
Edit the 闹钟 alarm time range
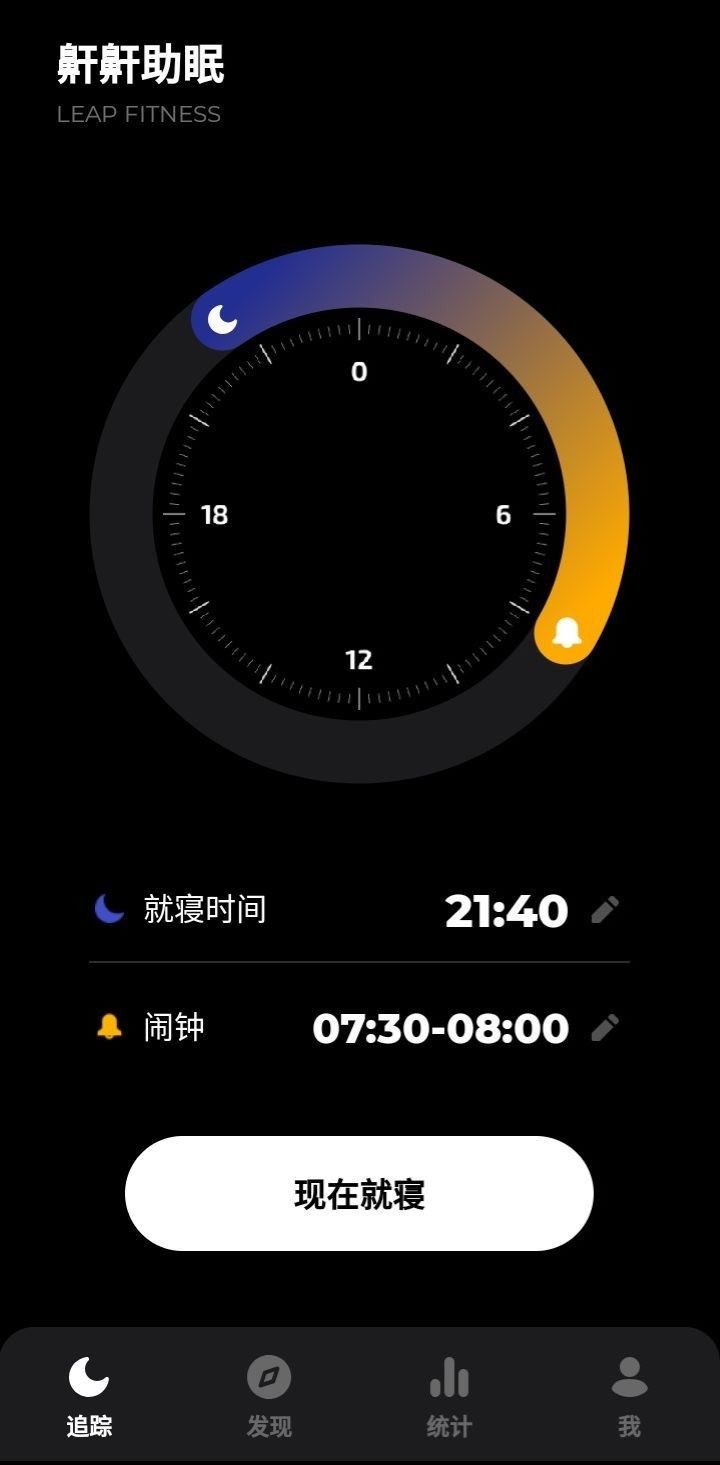[605, 1028]
